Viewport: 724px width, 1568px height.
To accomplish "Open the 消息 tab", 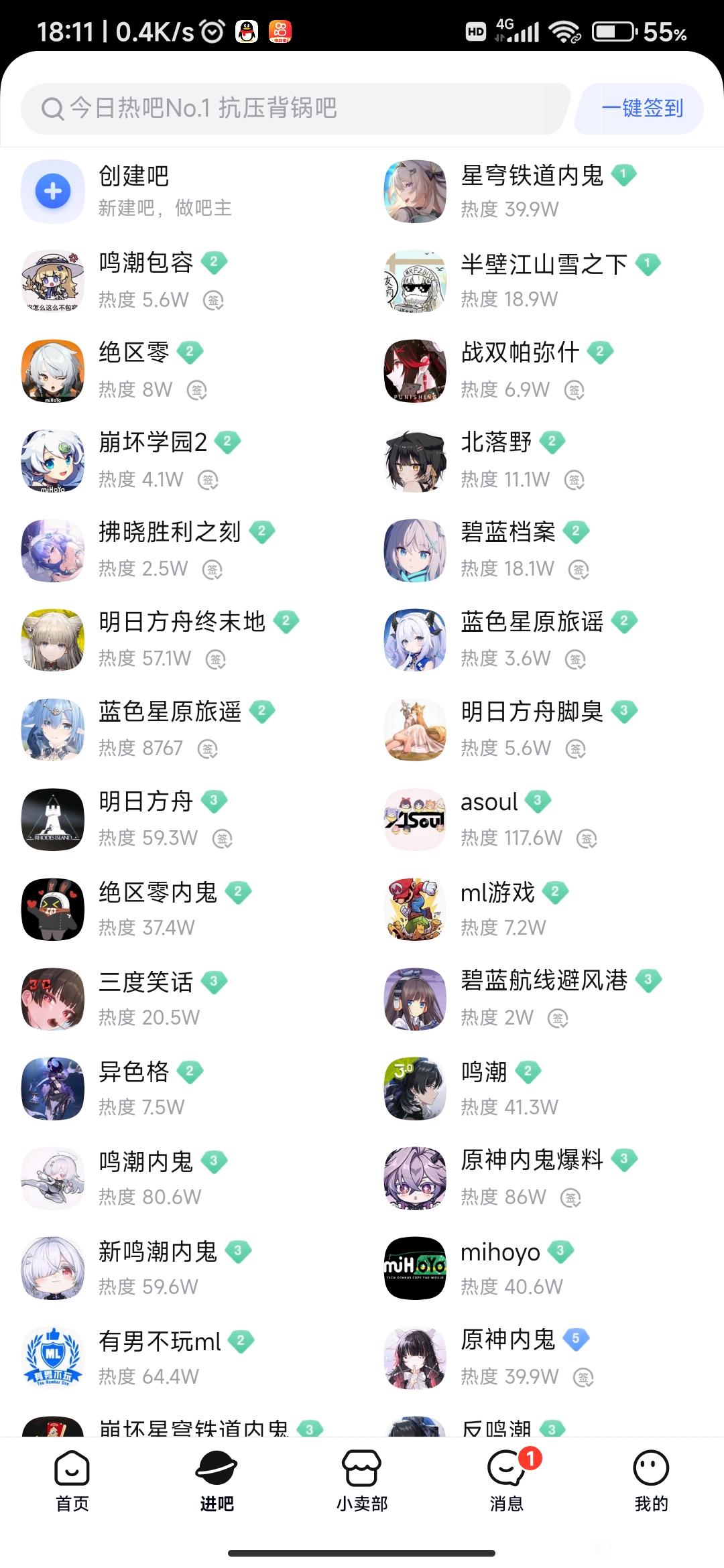I will coord(507,1480).
